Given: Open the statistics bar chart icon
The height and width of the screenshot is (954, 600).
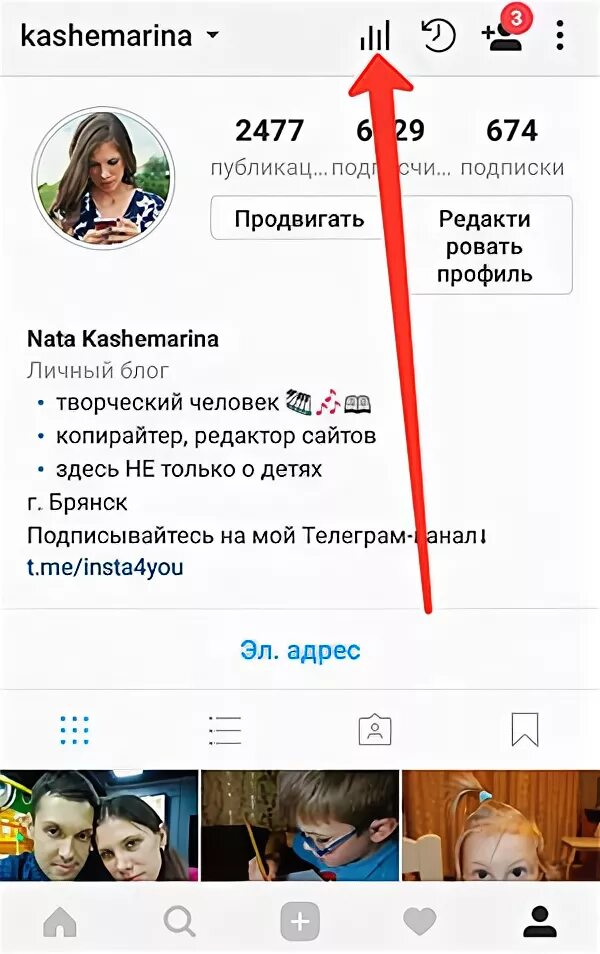Looking at the screenshot, I should pos(375,38).
